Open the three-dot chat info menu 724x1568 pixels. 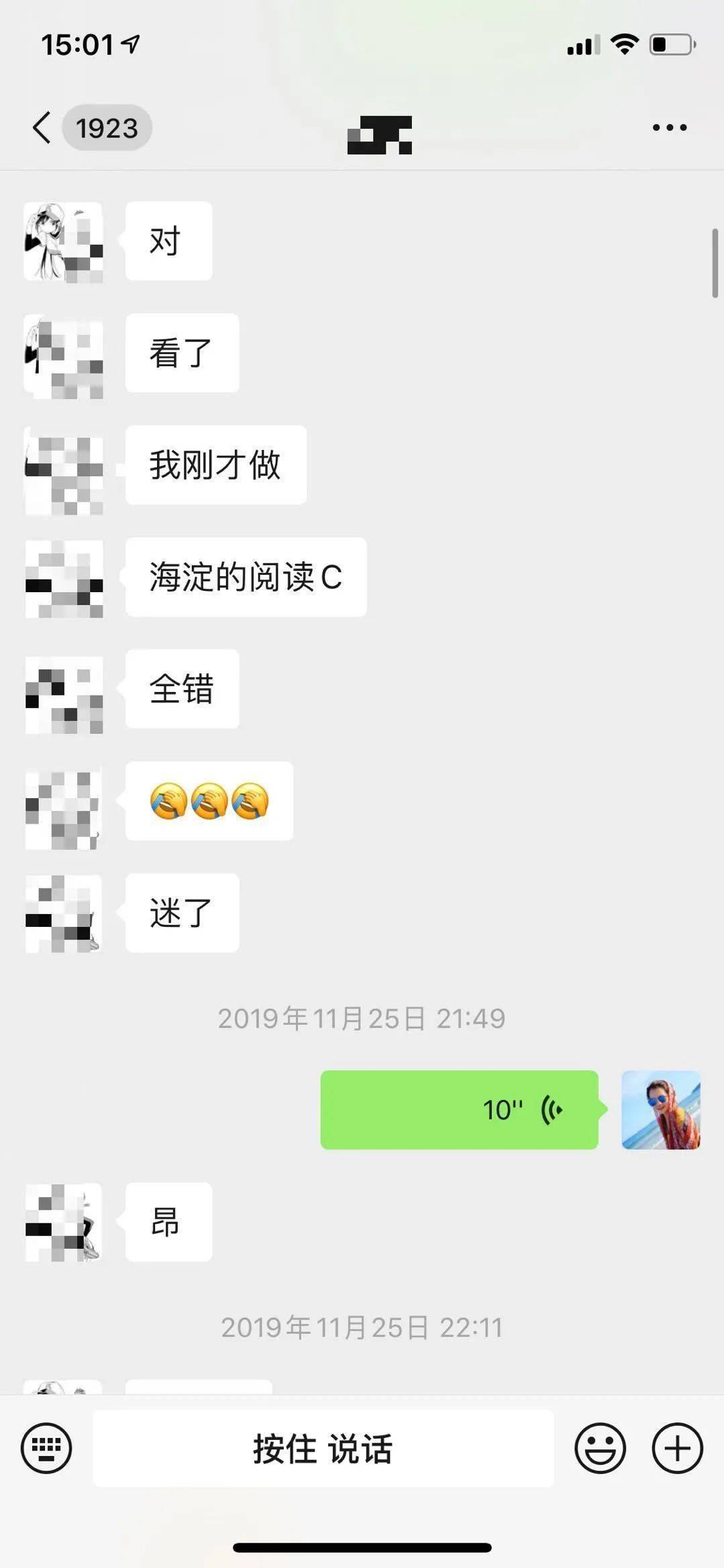click(669, 127)
